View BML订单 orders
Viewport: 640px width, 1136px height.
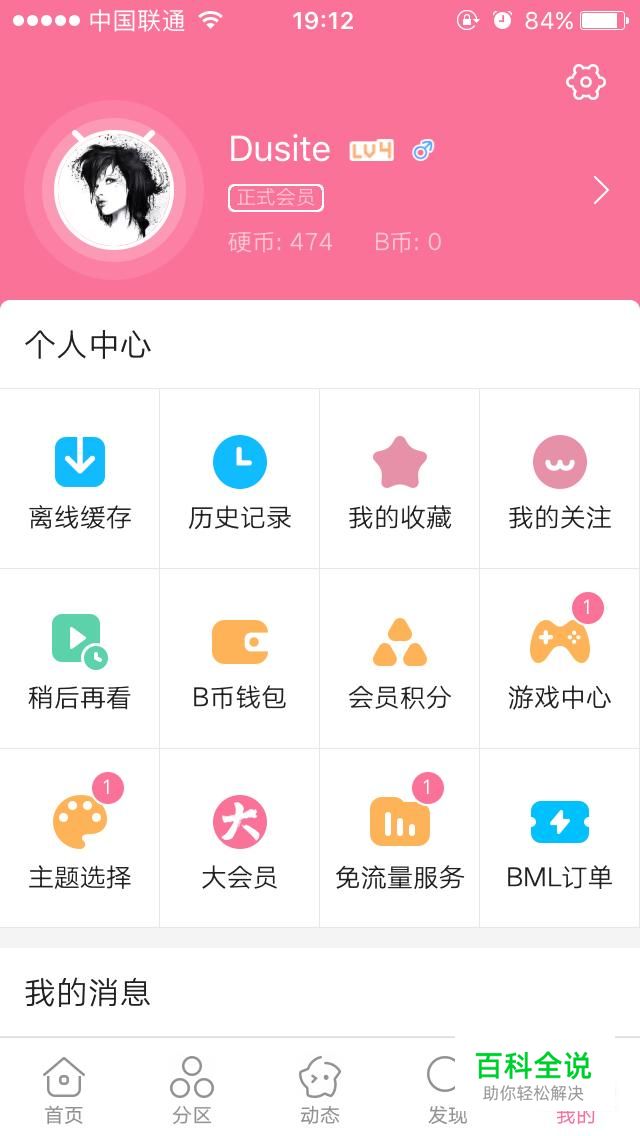[560, 840]
